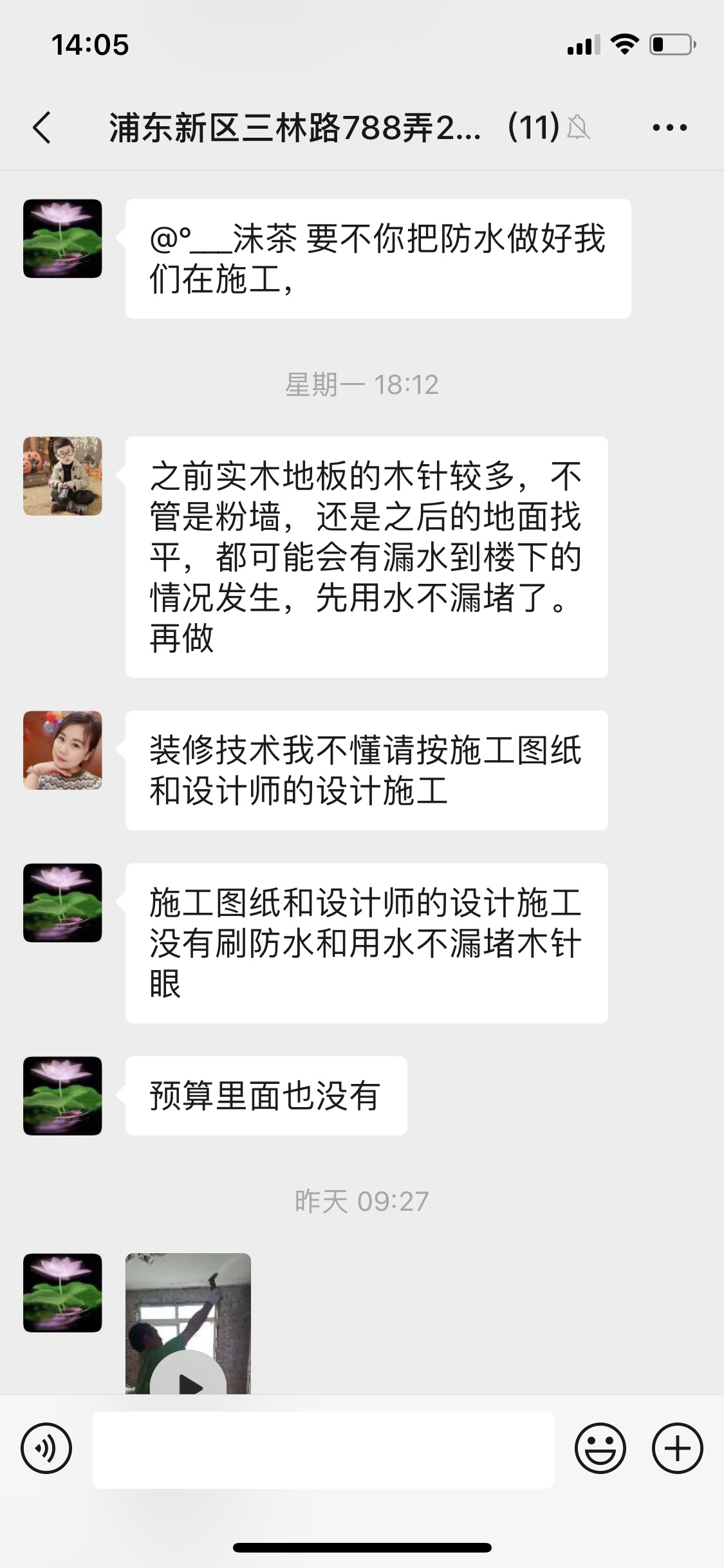
Task: Open the plus attachment menu
Action: pos(677,1449)
